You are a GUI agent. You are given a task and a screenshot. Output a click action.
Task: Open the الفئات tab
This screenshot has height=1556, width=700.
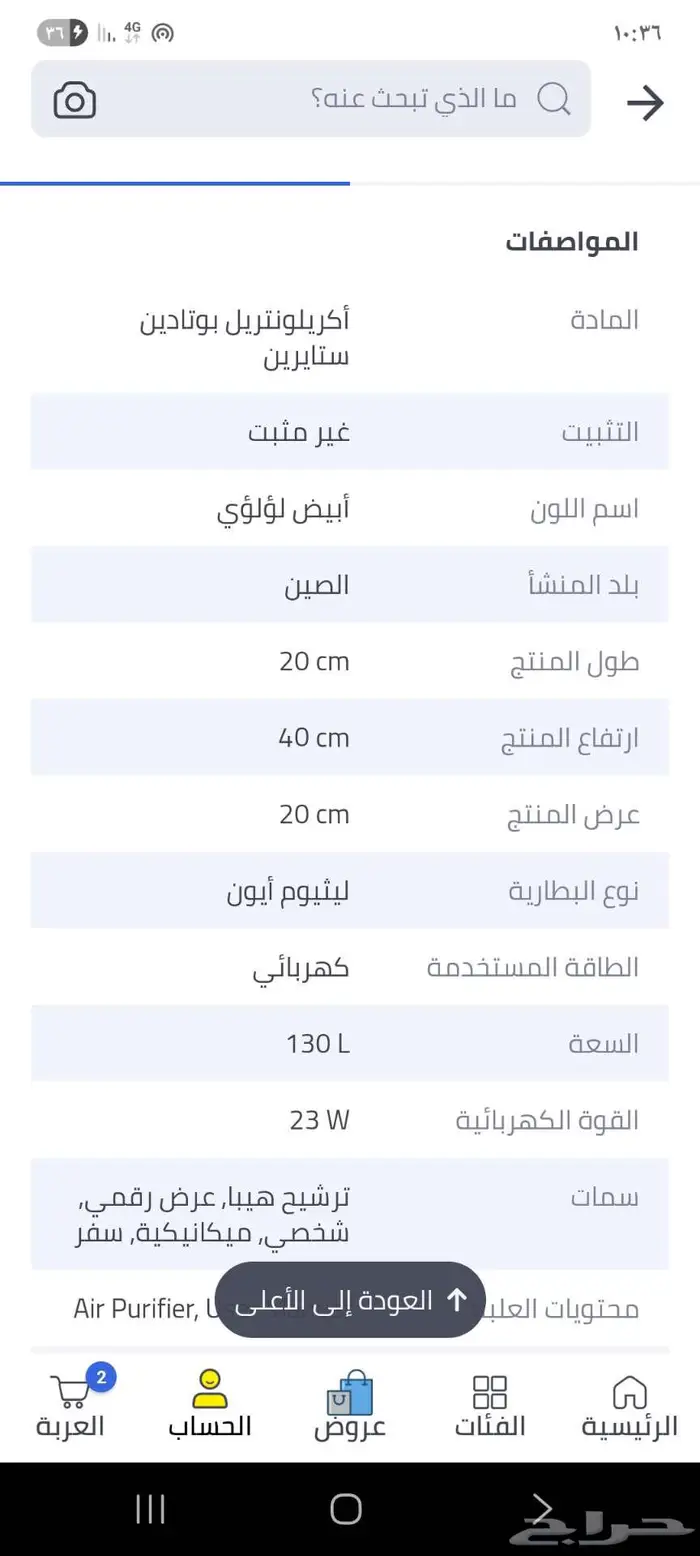[x=490, y=1405]
